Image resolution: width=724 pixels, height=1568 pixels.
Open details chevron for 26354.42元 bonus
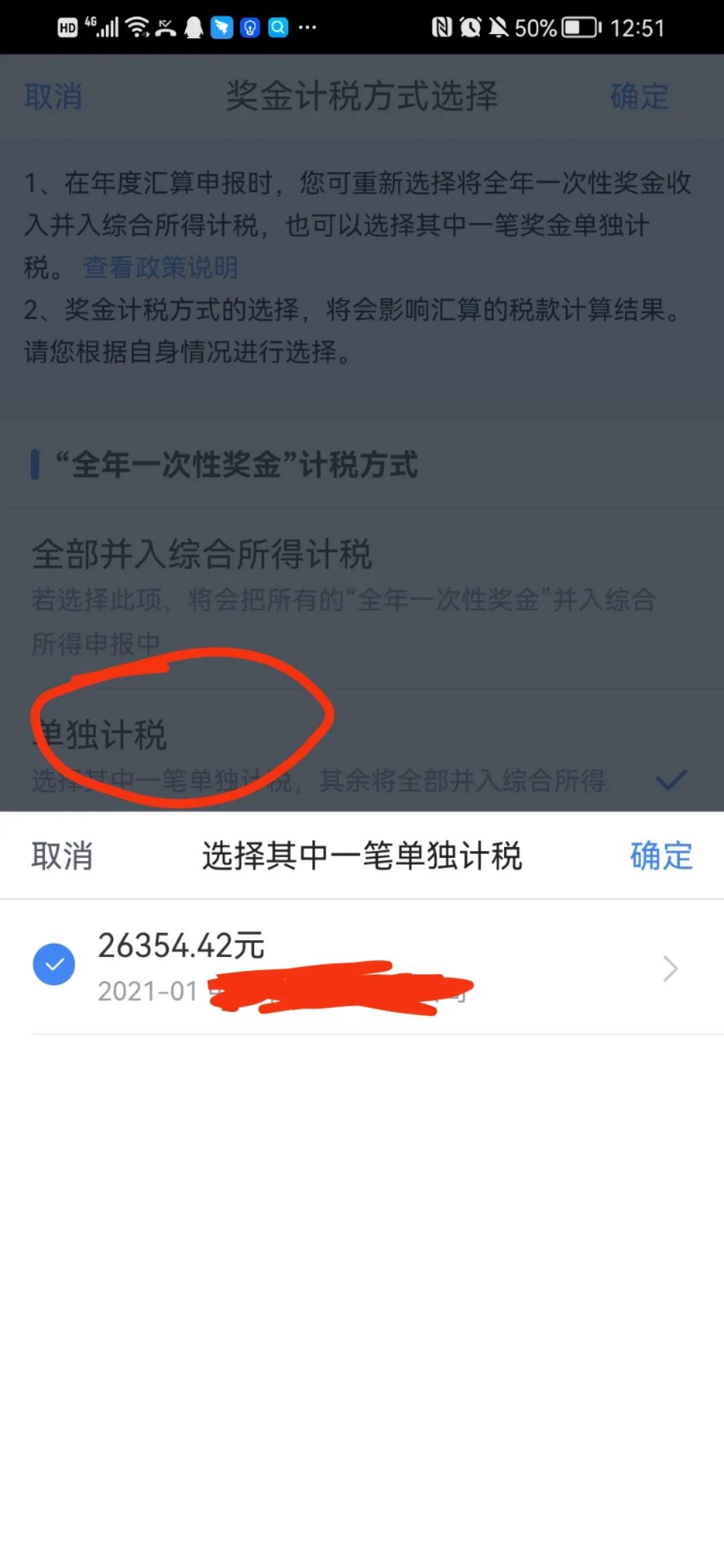click(670, 969)
